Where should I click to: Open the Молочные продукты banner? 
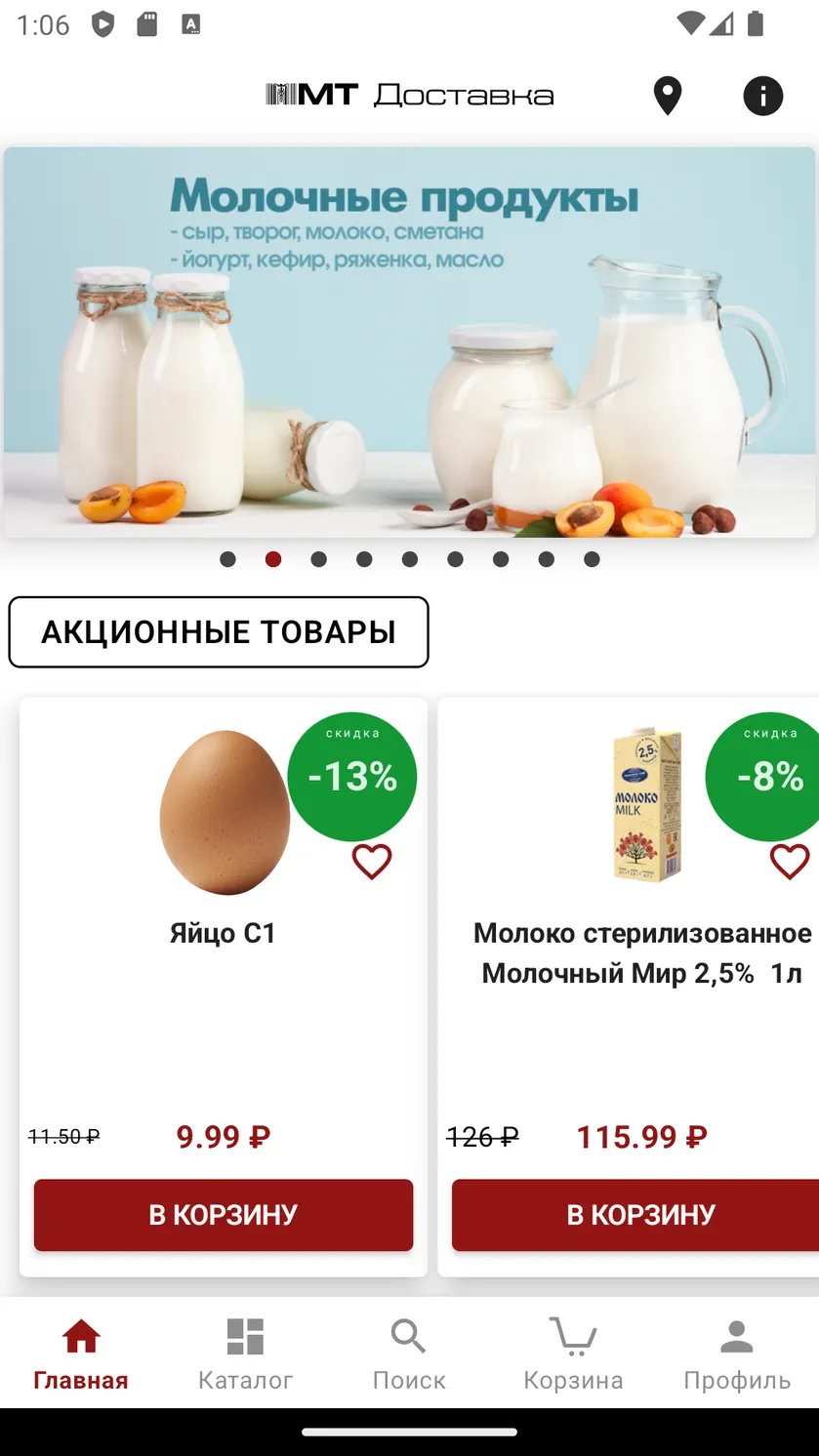409,342
